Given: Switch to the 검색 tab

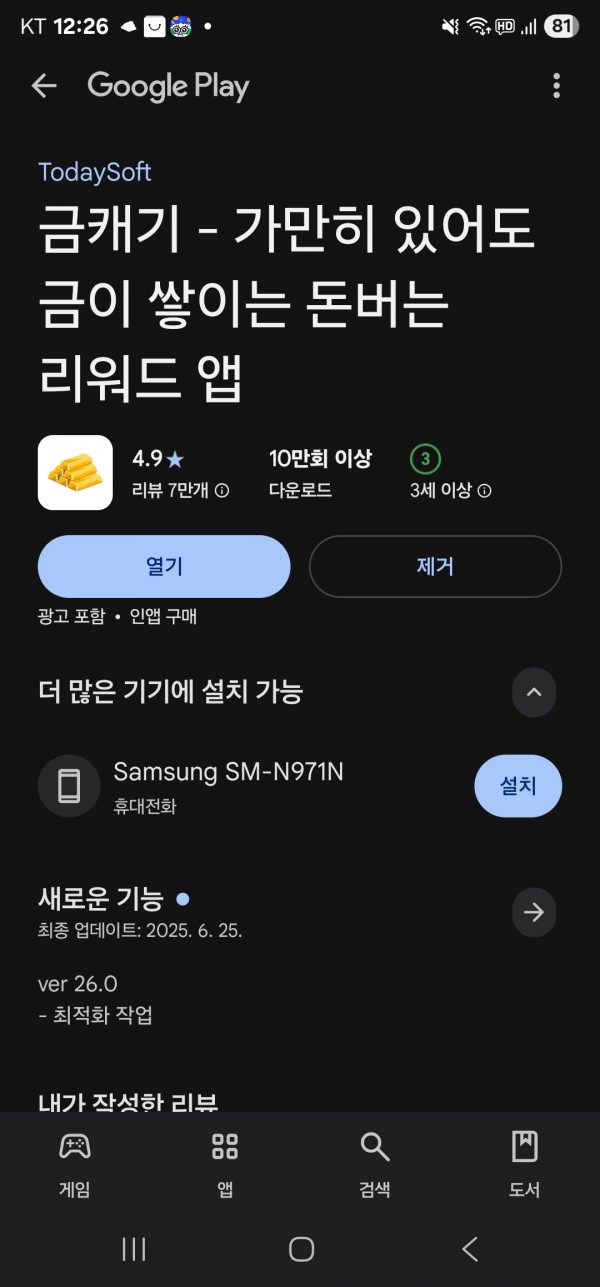Looking at the screenshot, I should [x=375, y=1164].
